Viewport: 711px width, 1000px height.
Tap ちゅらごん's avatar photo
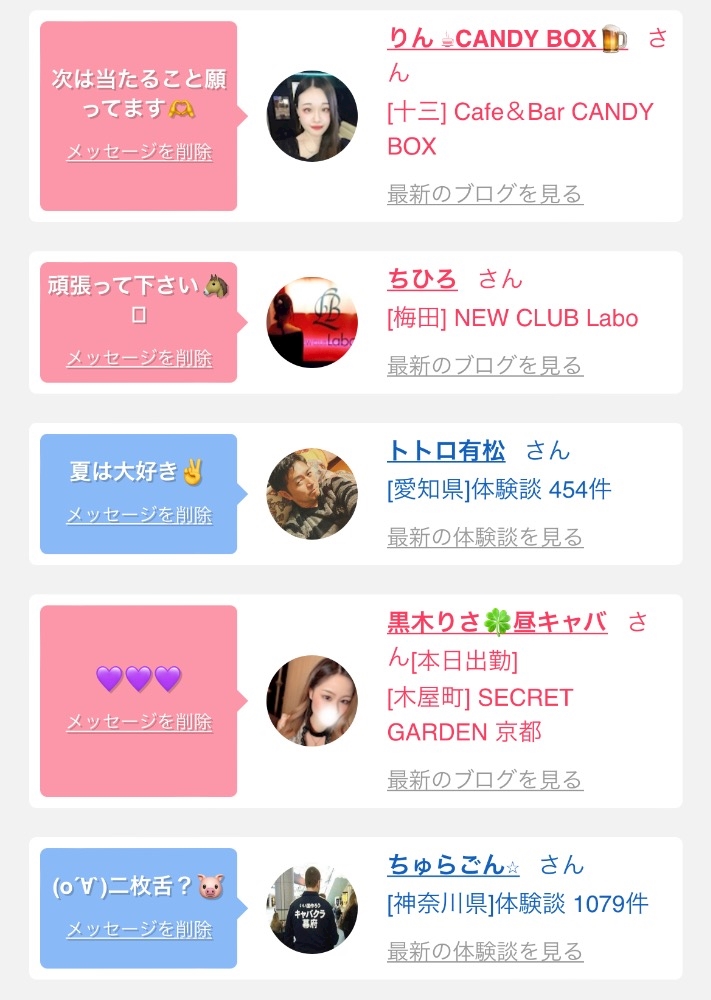pyautogui.click(x=312, y=908)
